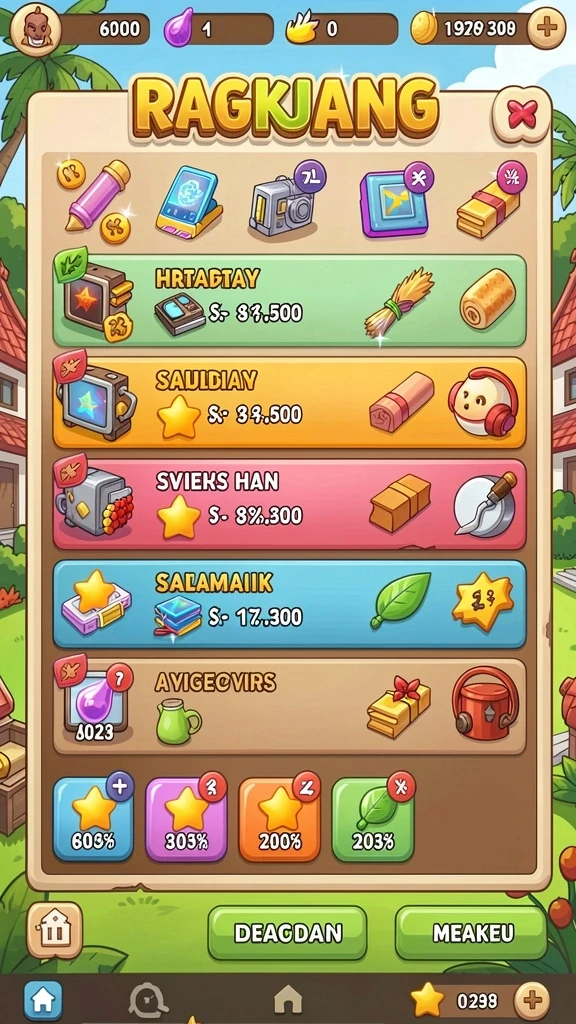Image resolution: width=576 pixels, height=1024 pixels.
Task: Add more coins with the top plus button
Action: pyautogui.click(x=546, y=29)
